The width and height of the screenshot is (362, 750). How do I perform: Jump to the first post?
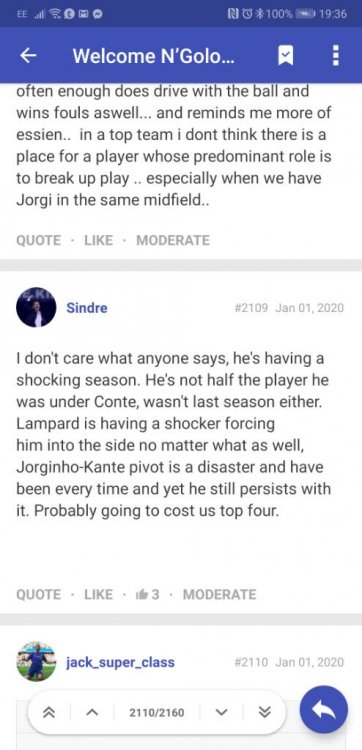pyautogui.click(x=49, y=713)
